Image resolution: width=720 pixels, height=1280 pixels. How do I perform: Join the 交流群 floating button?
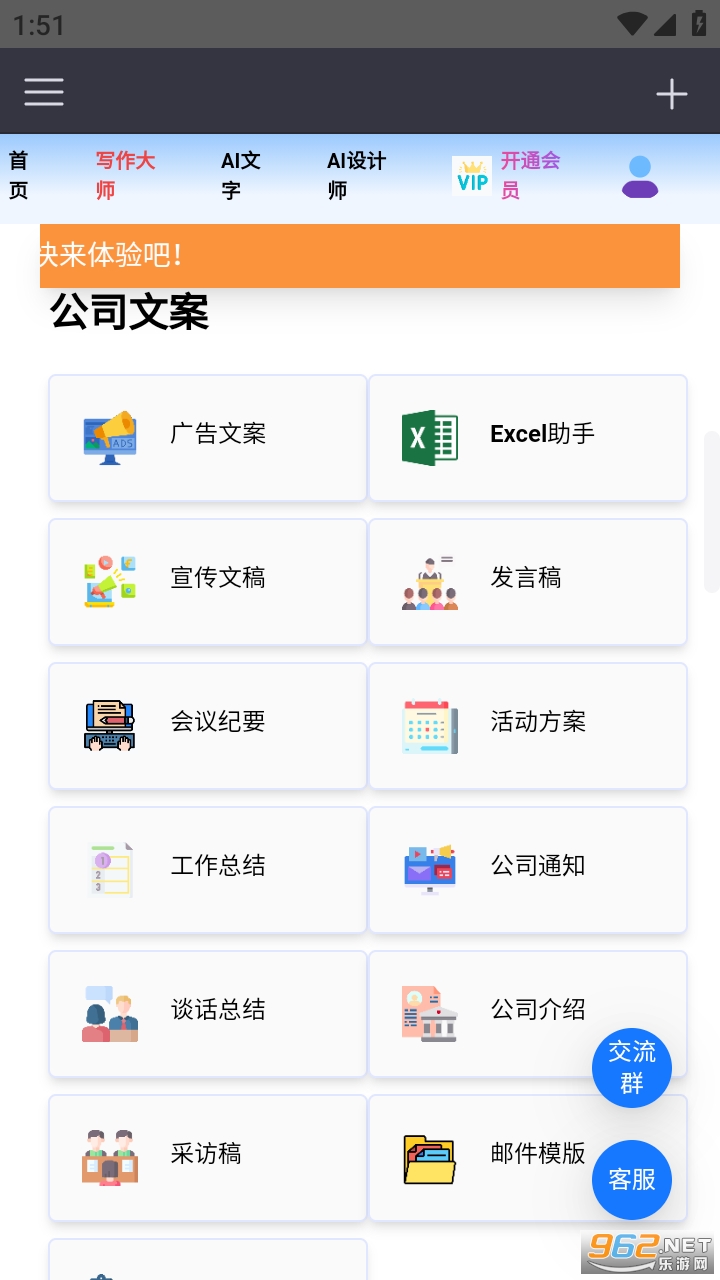(x=632, y=1067)
